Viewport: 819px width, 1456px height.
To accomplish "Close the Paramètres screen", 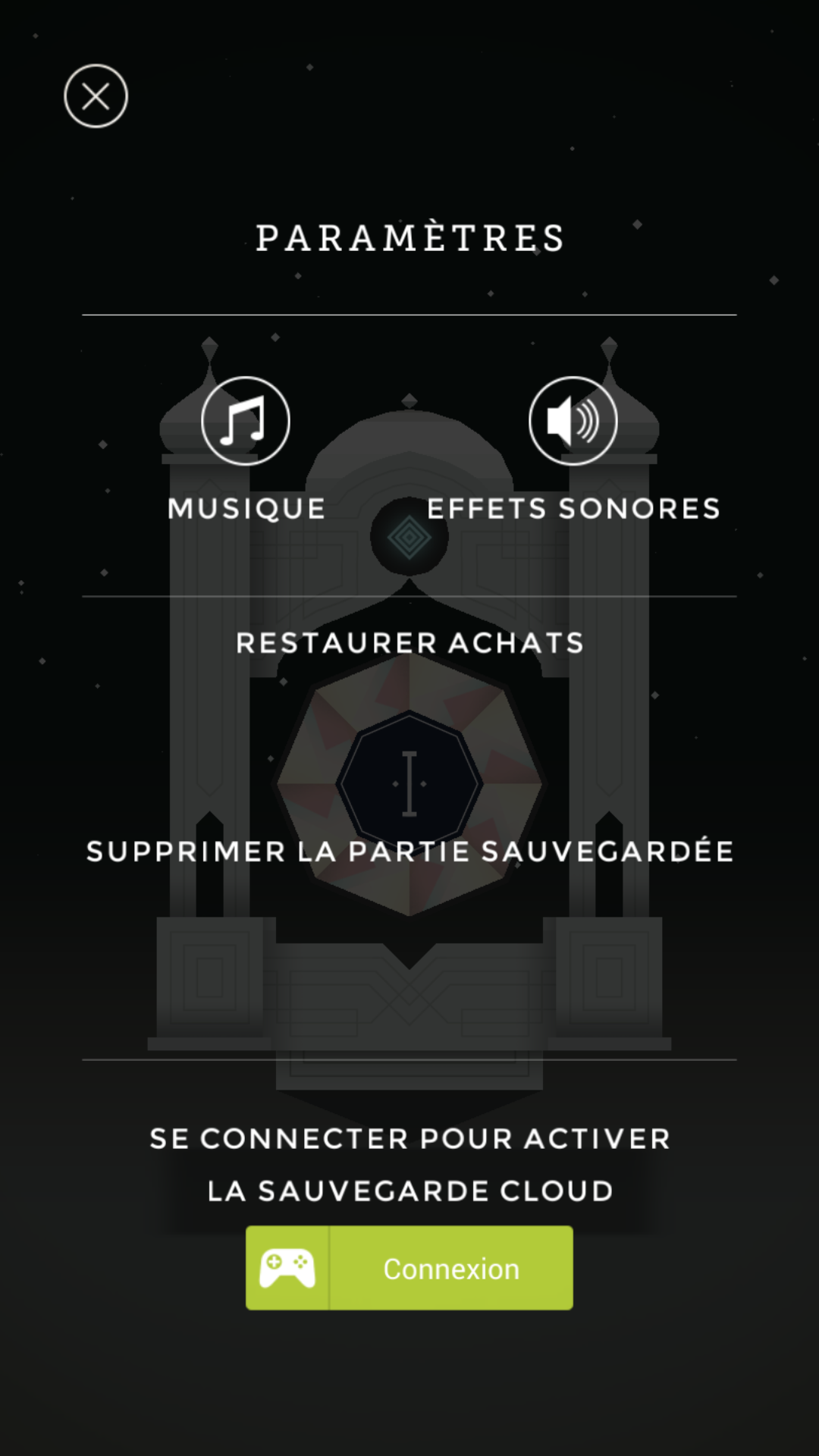I will 96,96.
